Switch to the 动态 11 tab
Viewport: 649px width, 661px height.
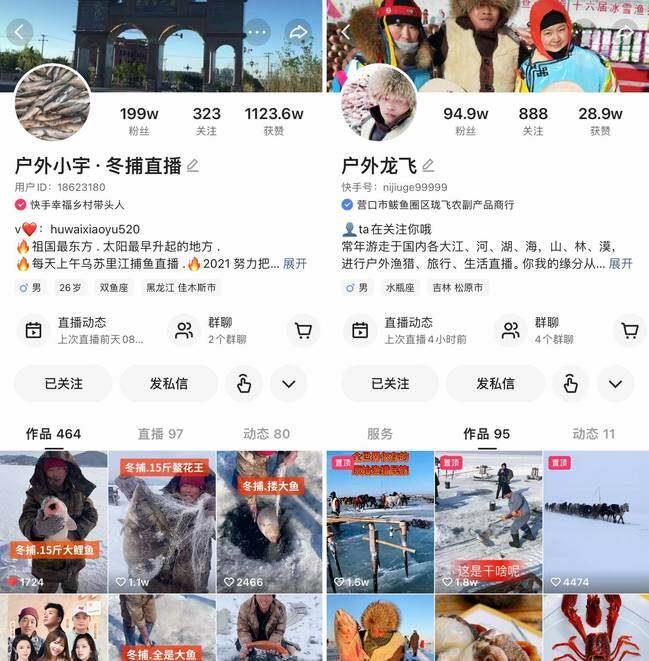[x=593, y=434]
